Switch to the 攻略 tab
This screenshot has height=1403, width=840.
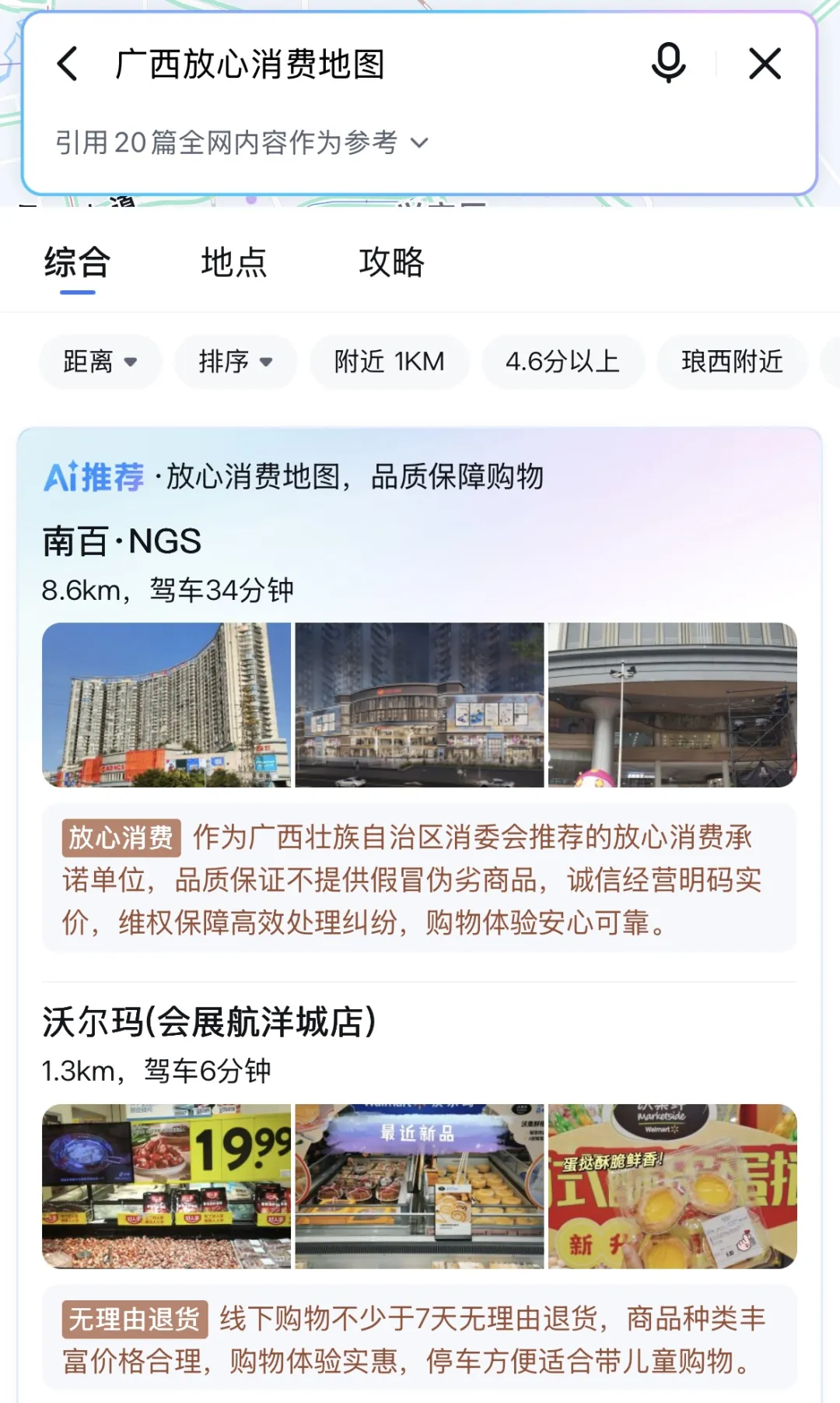point(391,263)
